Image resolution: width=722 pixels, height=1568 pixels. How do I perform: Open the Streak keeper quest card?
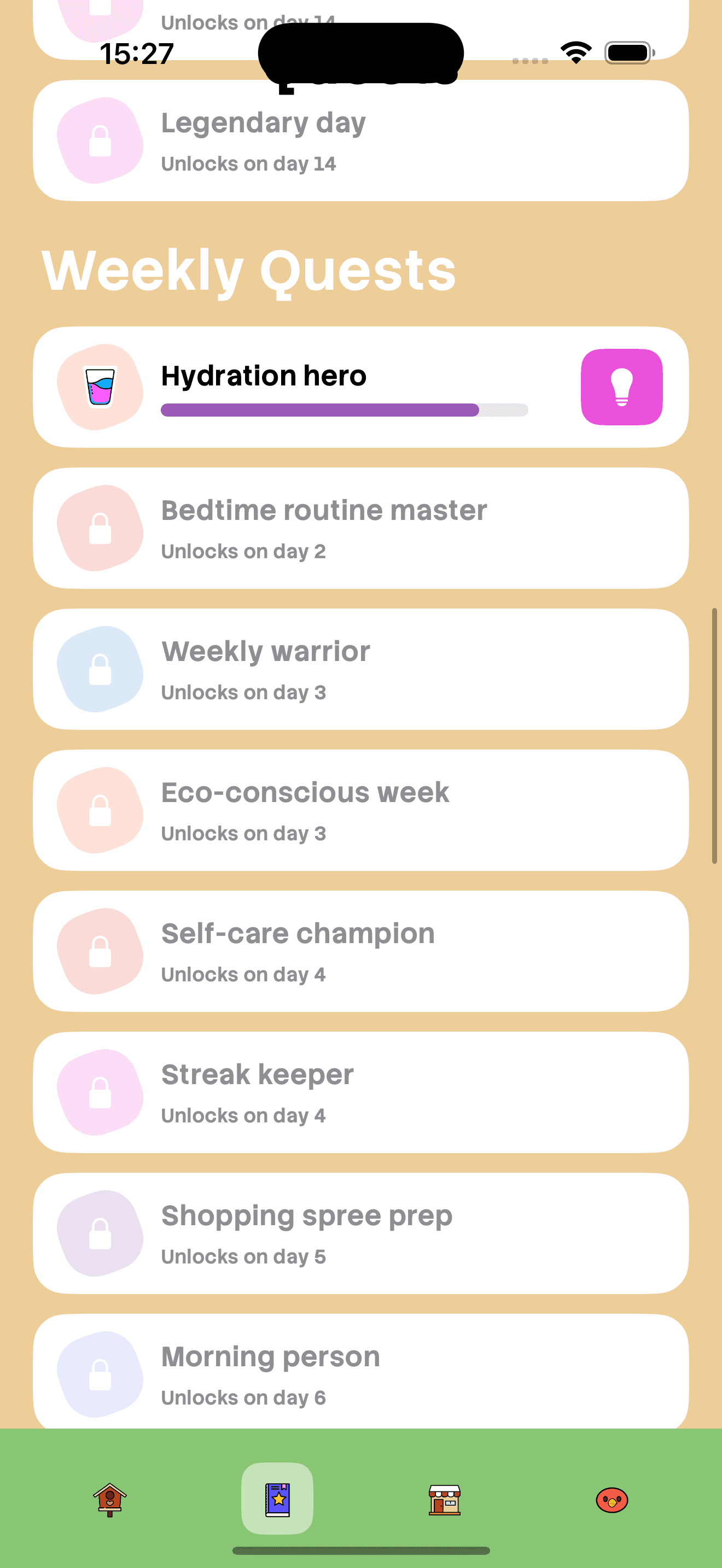tap(360, 1092)
